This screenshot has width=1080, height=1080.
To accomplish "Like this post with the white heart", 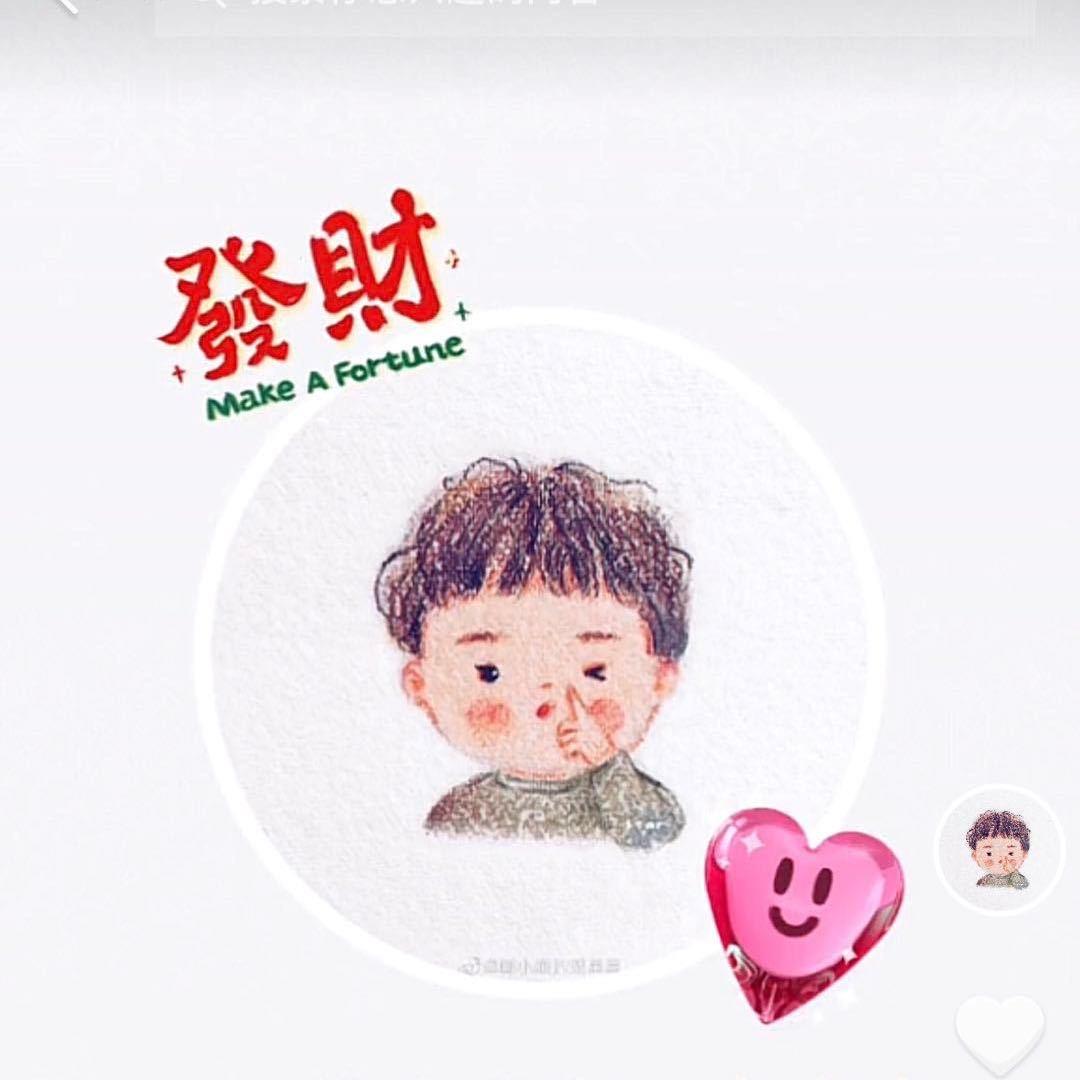I will 999,1034.
